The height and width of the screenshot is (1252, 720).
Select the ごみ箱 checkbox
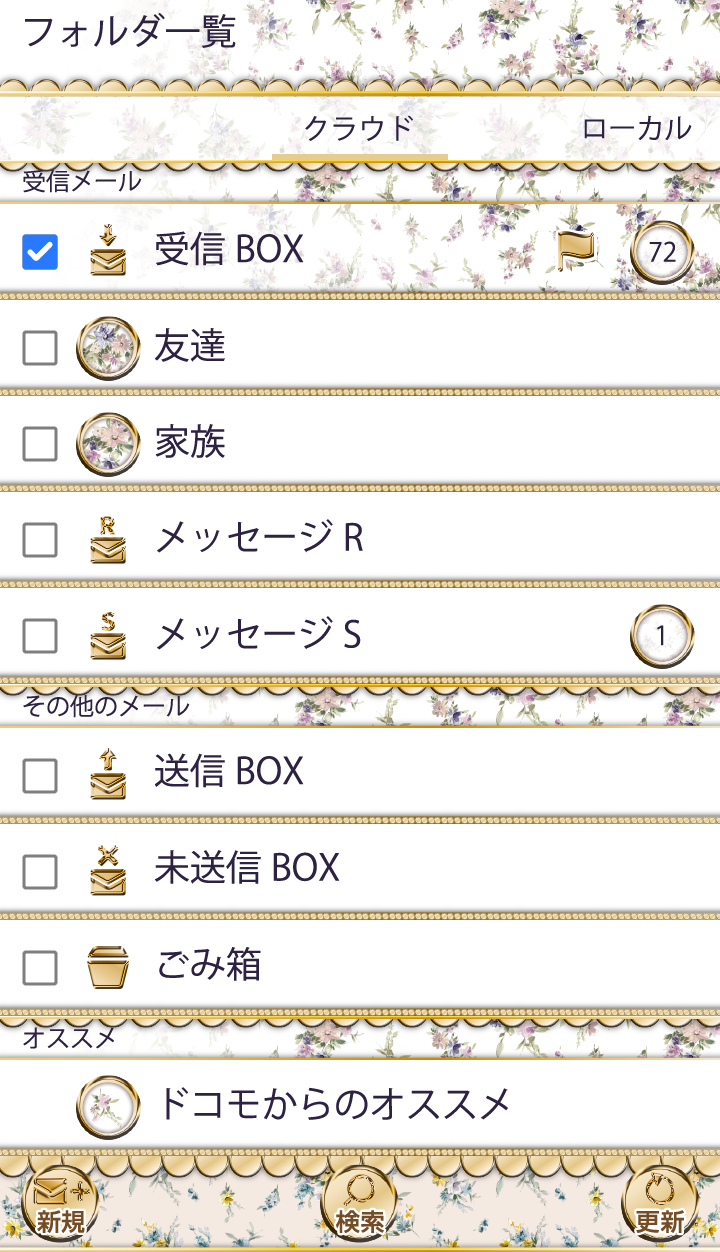pyautogui.click(x=40, y=967)
